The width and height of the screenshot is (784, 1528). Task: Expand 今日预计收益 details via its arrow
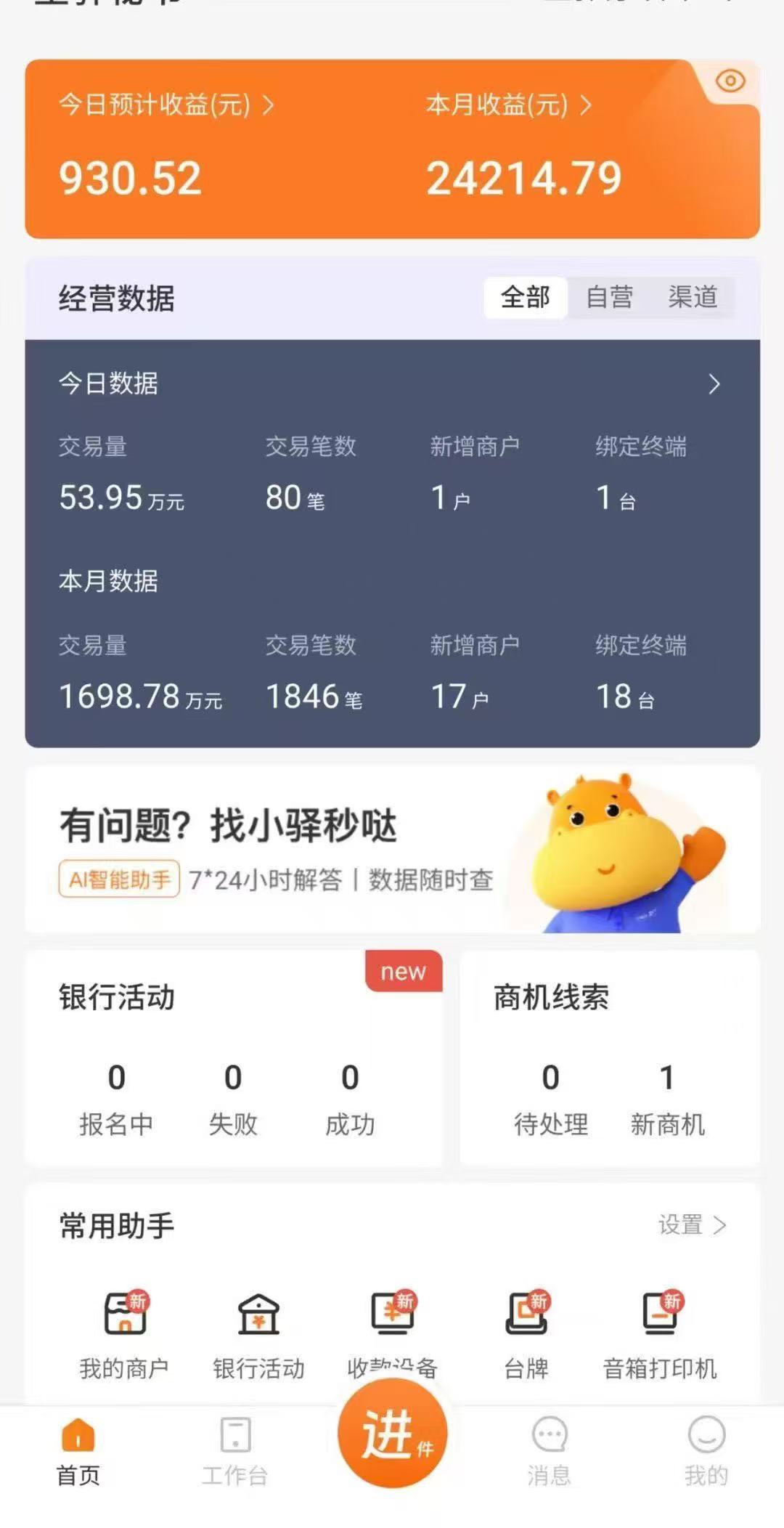[x=269, y=103]
